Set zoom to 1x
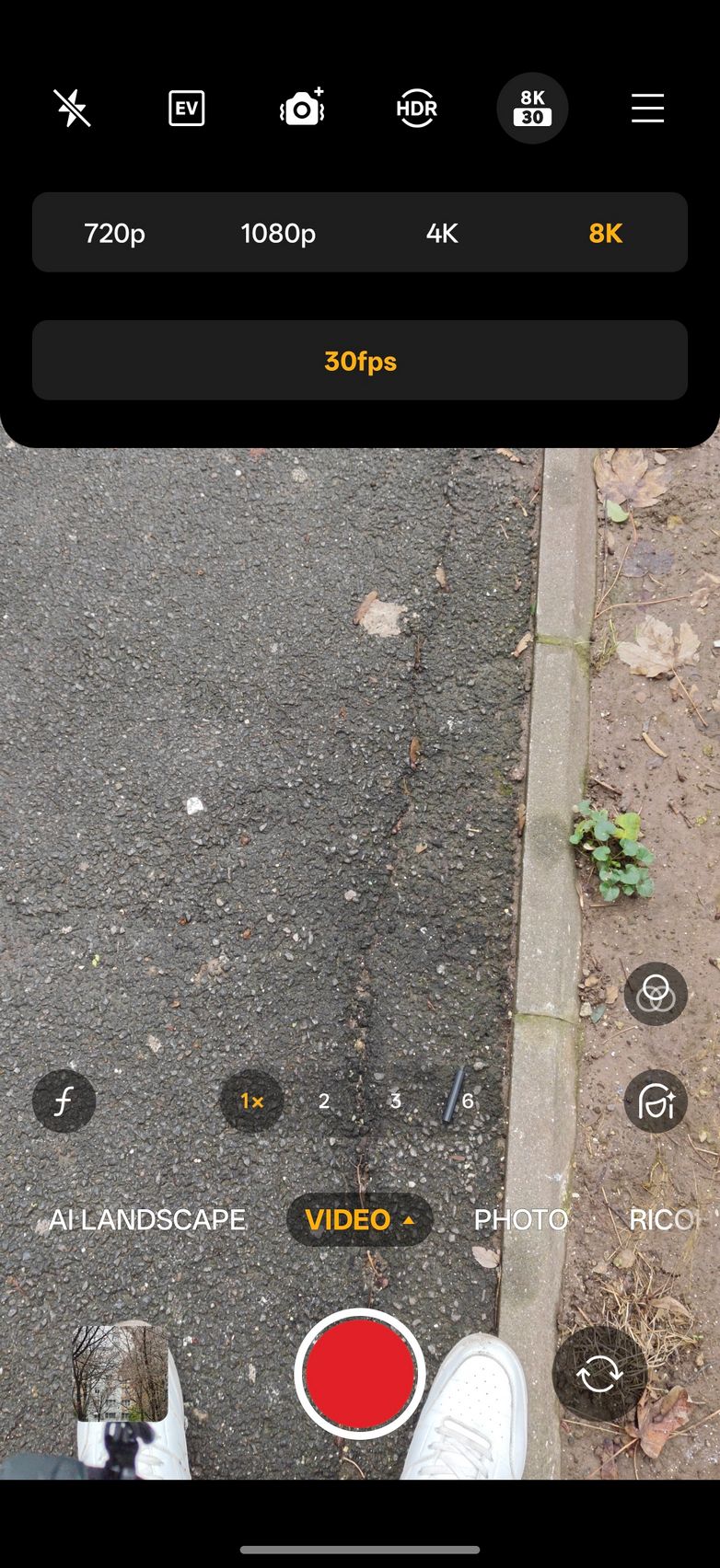Image resolution: width=720 pixels, height=1568 pixels. [x=251, y=1101]
